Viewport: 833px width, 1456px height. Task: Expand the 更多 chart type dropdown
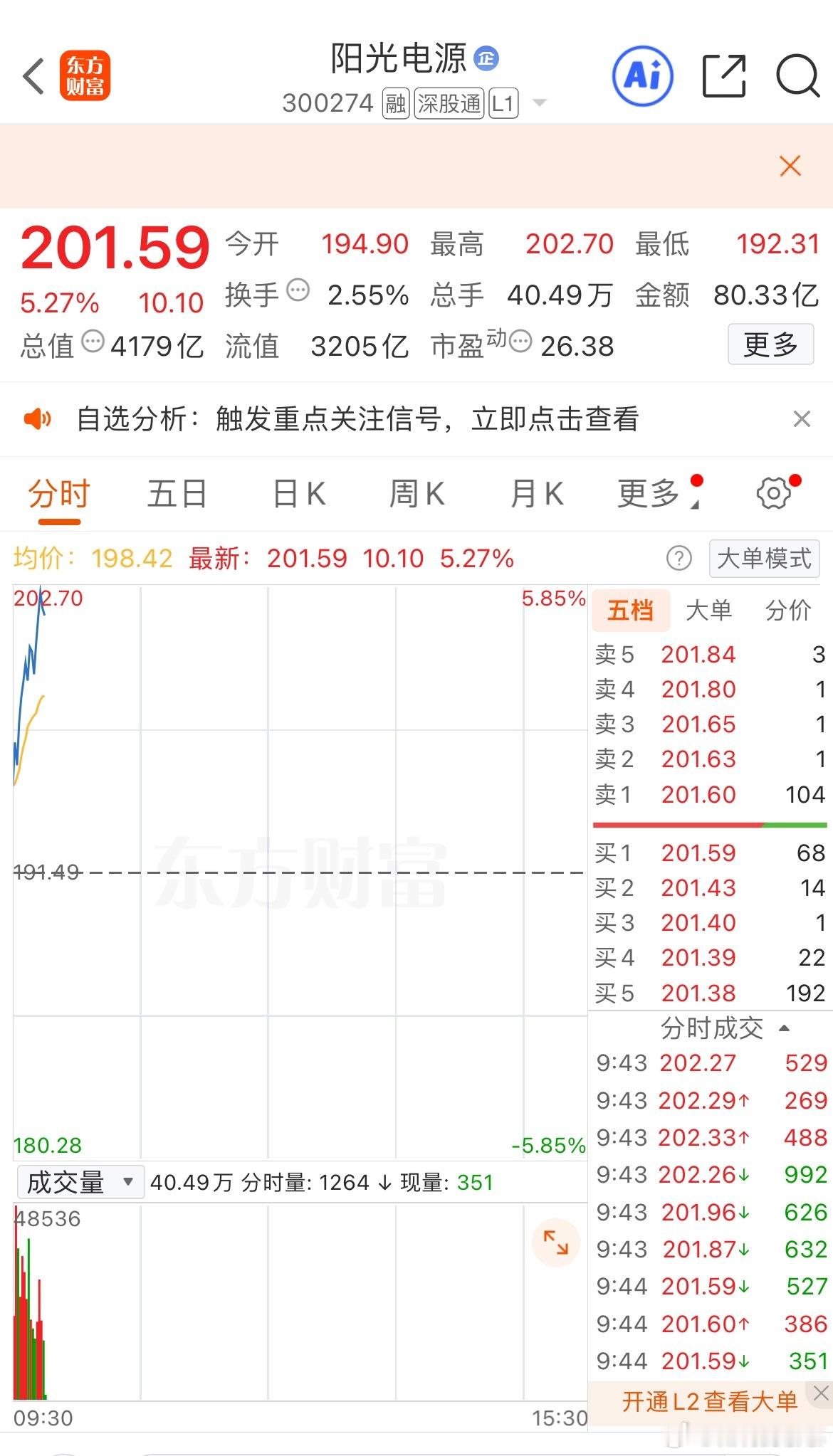654,493
